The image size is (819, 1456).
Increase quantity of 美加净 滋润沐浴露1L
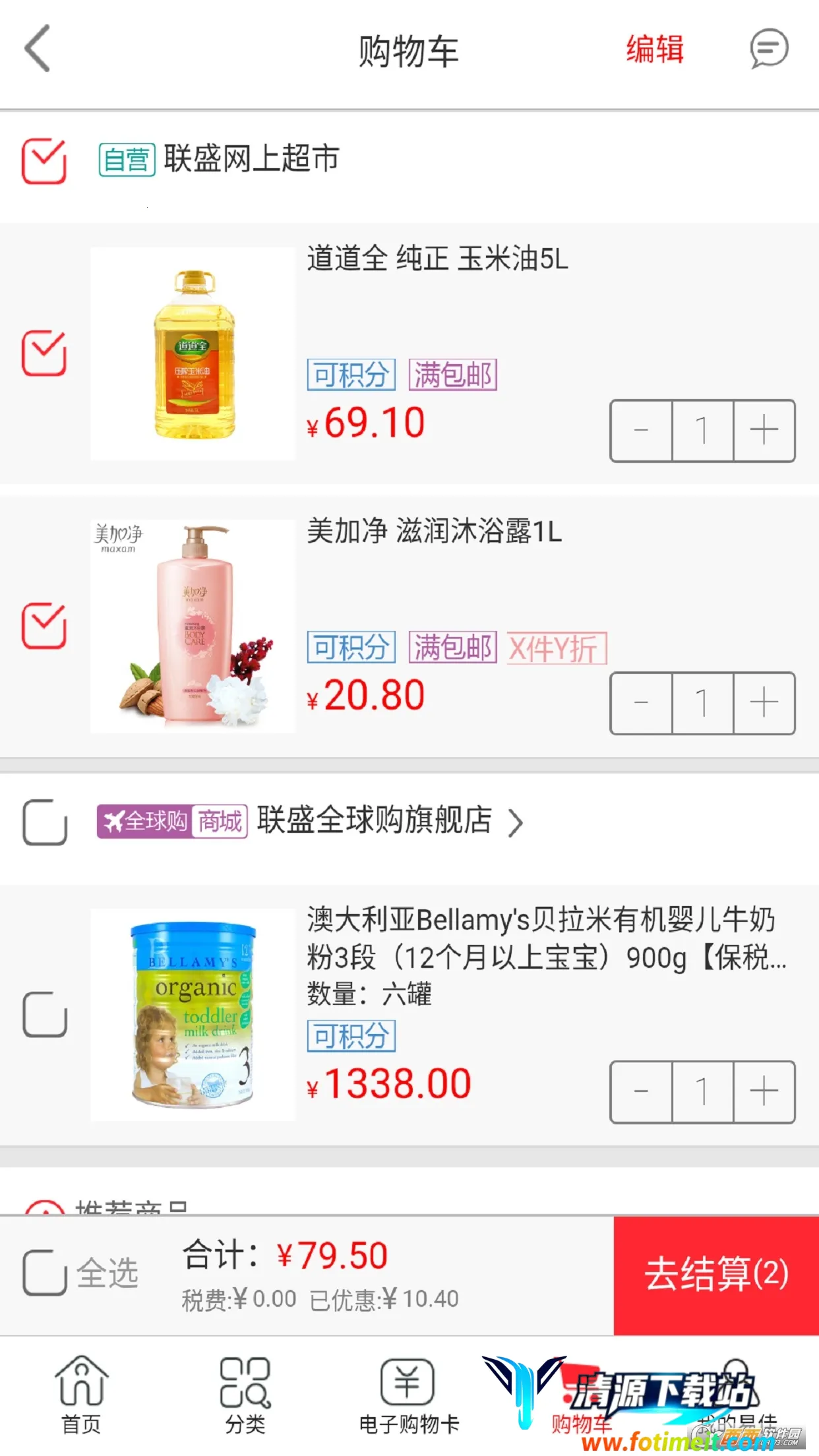764,703
